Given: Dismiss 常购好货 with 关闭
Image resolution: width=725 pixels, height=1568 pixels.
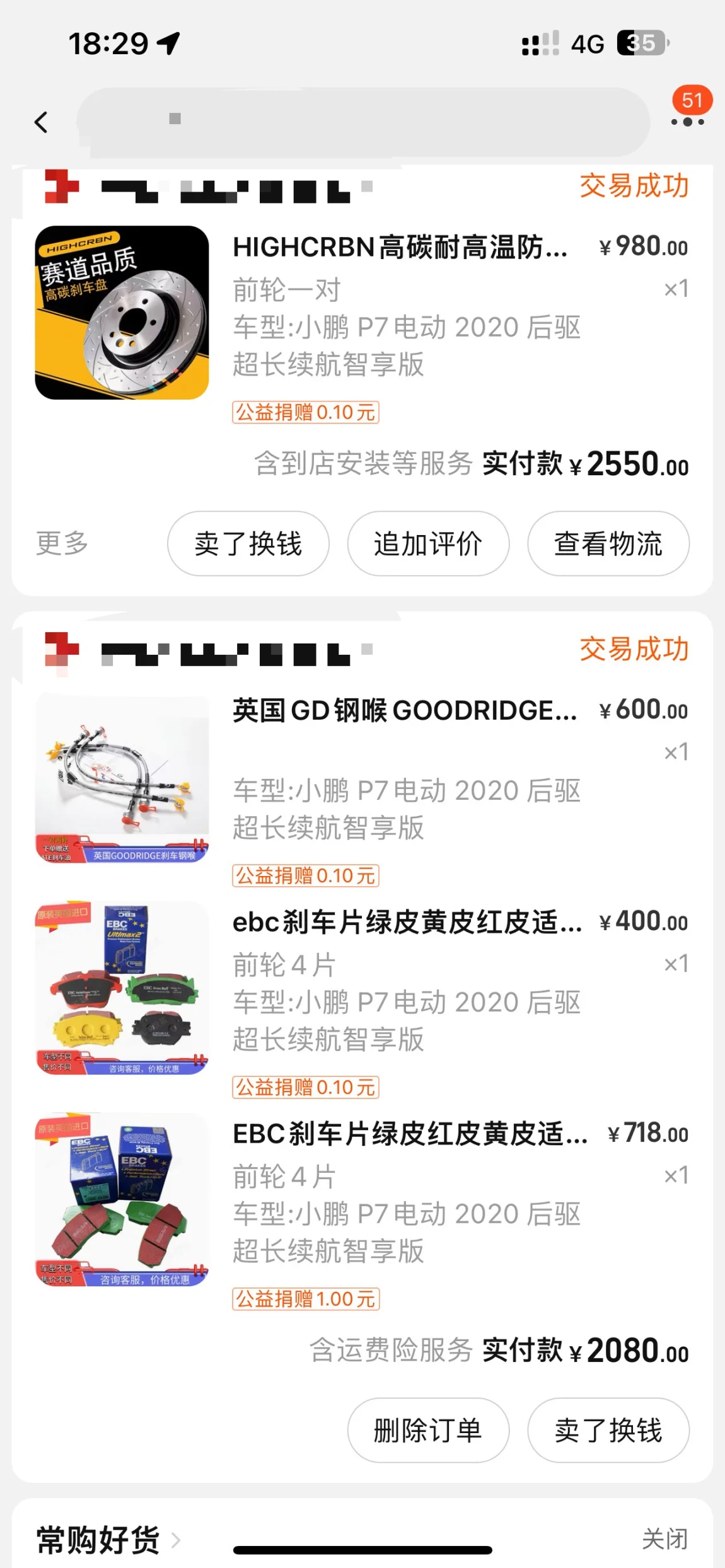Looking at the screenshot, I should coord(664,1539).
